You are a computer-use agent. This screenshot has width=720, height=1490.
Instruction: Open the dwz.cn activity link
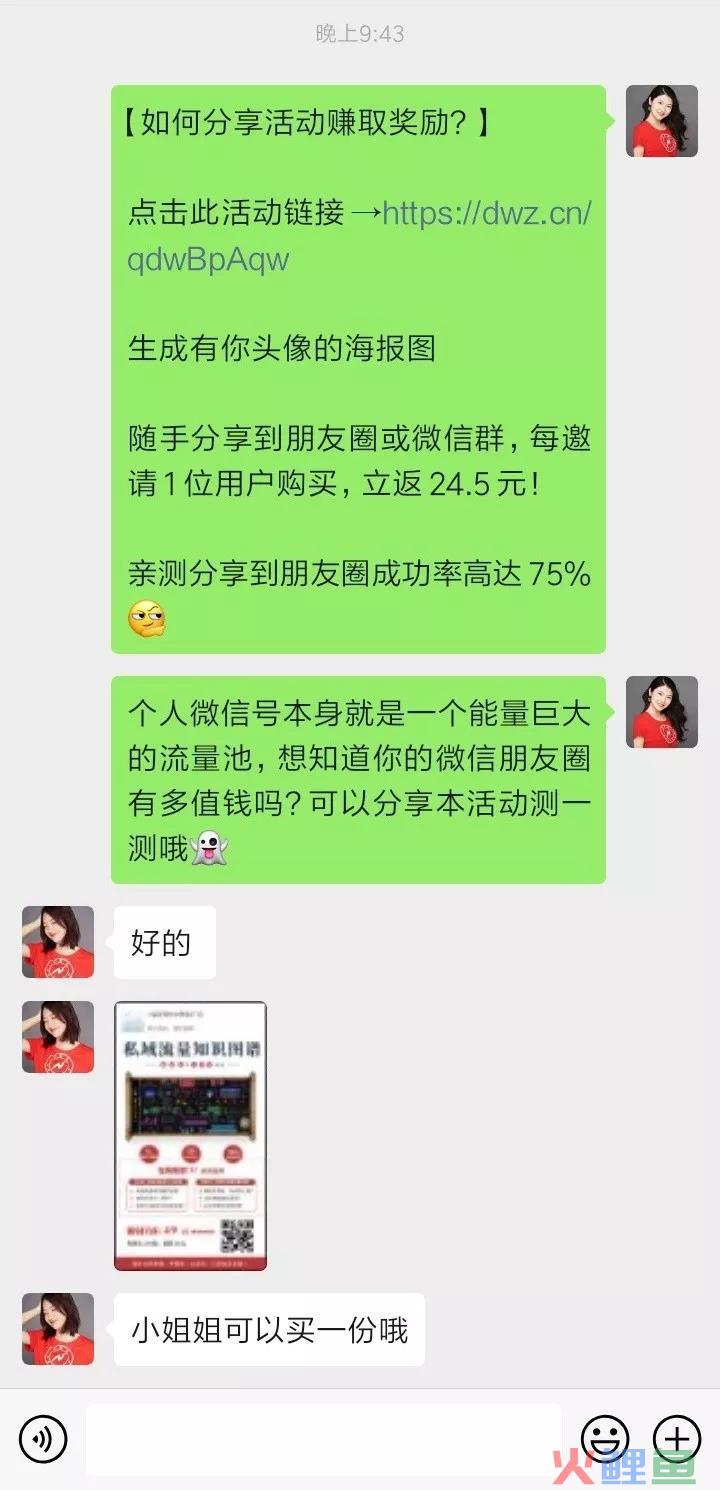[x=486, y=213]
